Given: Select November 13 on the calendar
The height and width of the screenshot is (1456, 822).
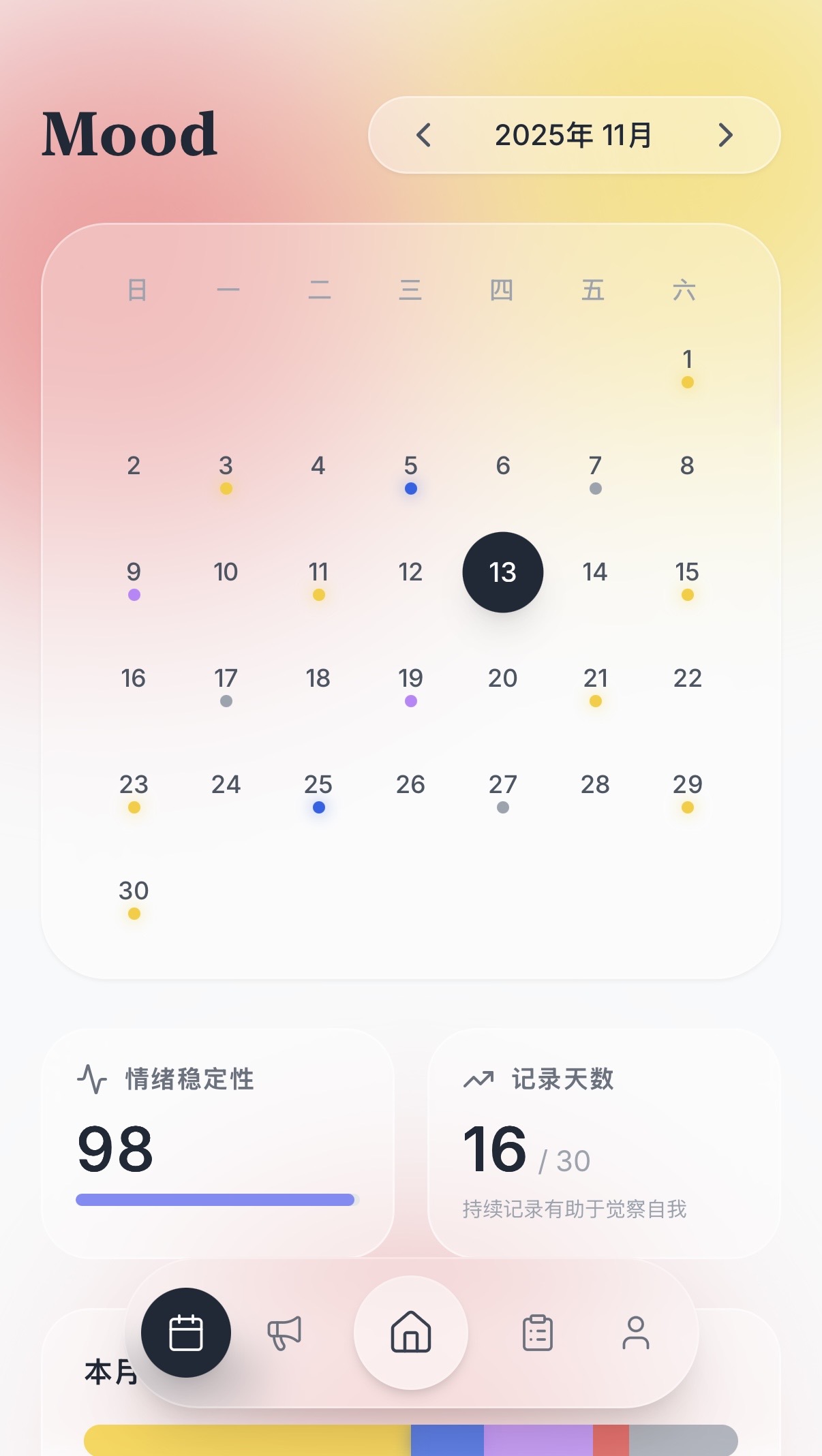Looking at the screenshot, I should click(x=503, y=572).
